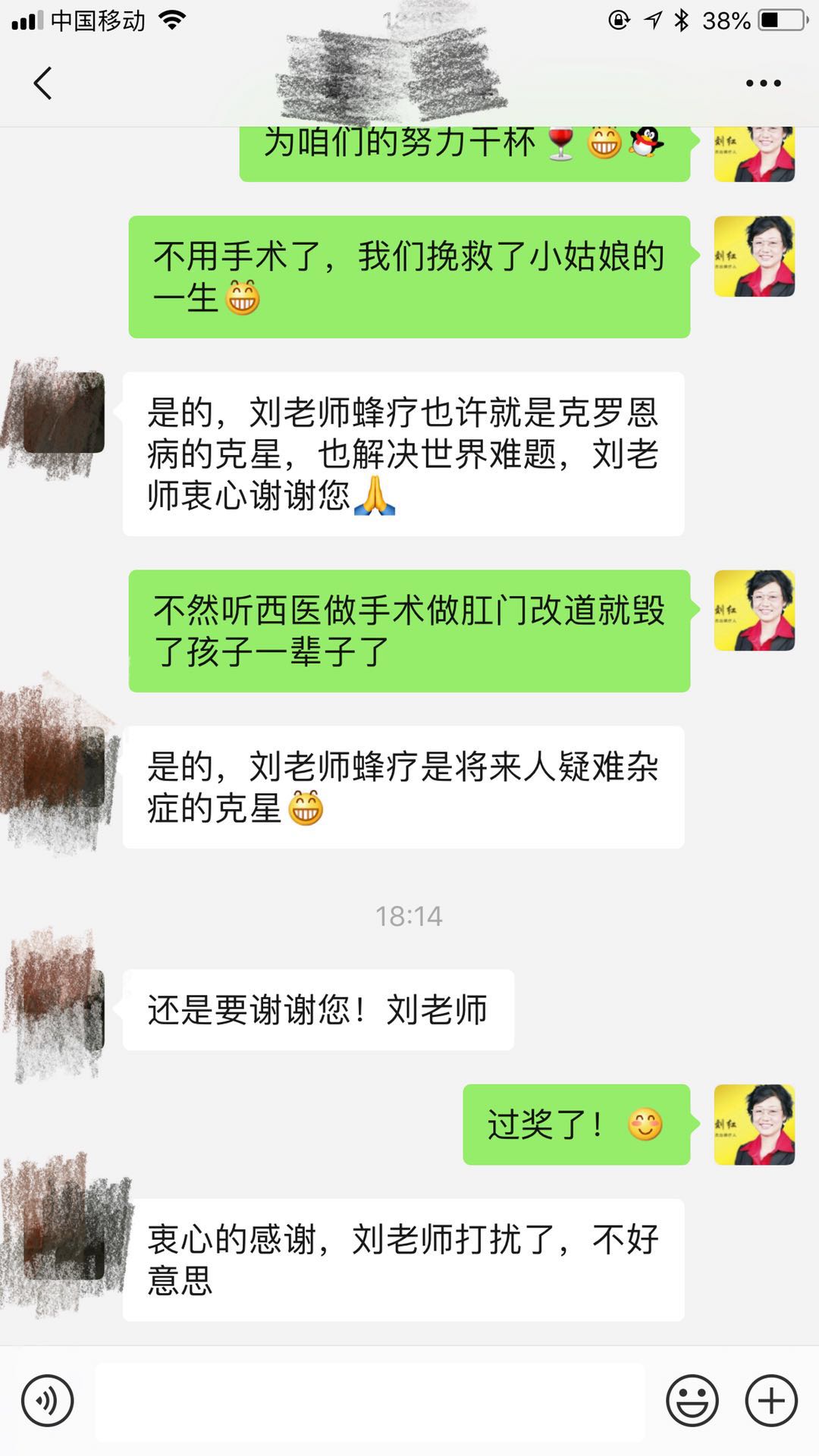Tap sender avatar beside 过奖了 message
The image size is (819, 1456).
click(754, 1125)
